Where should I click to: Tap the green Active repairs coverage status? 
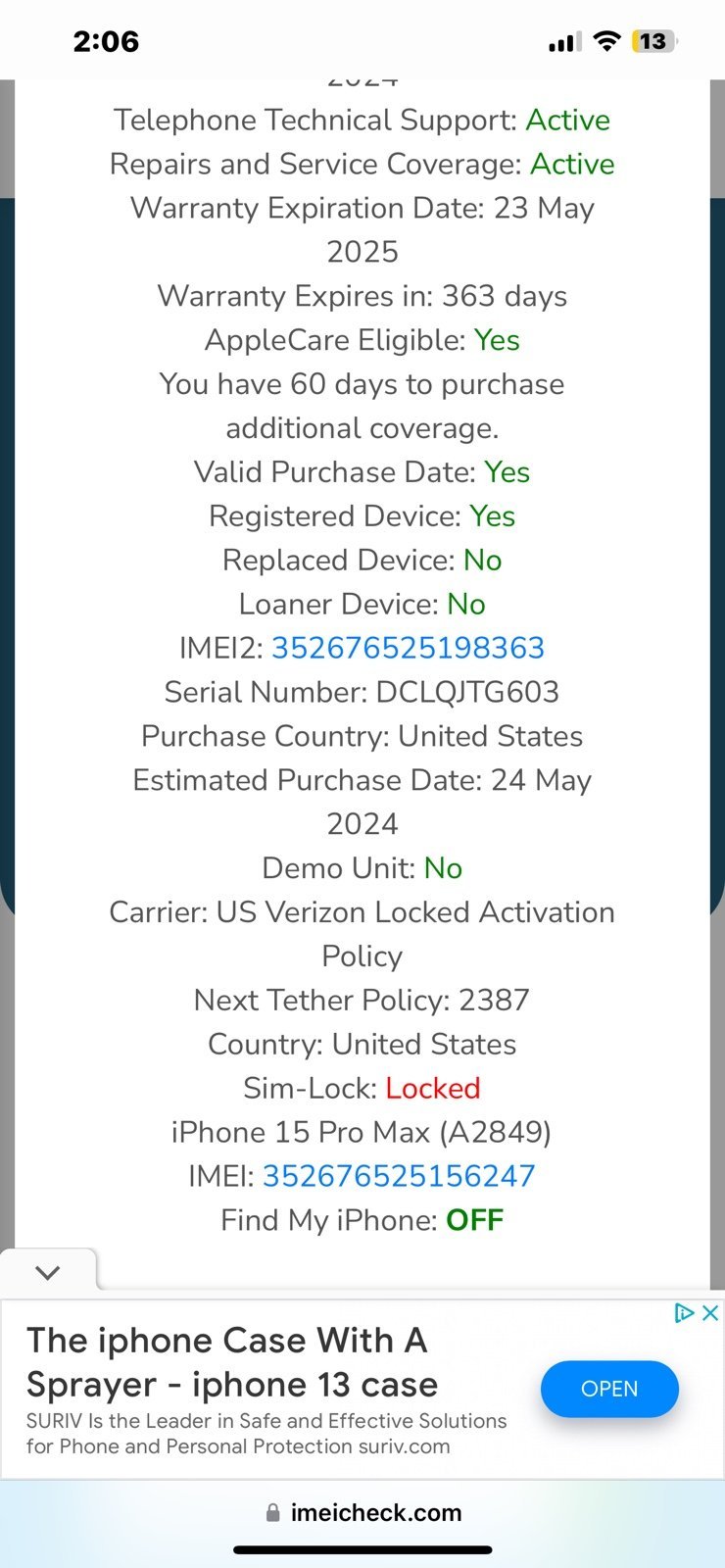[x=573, y=164]
